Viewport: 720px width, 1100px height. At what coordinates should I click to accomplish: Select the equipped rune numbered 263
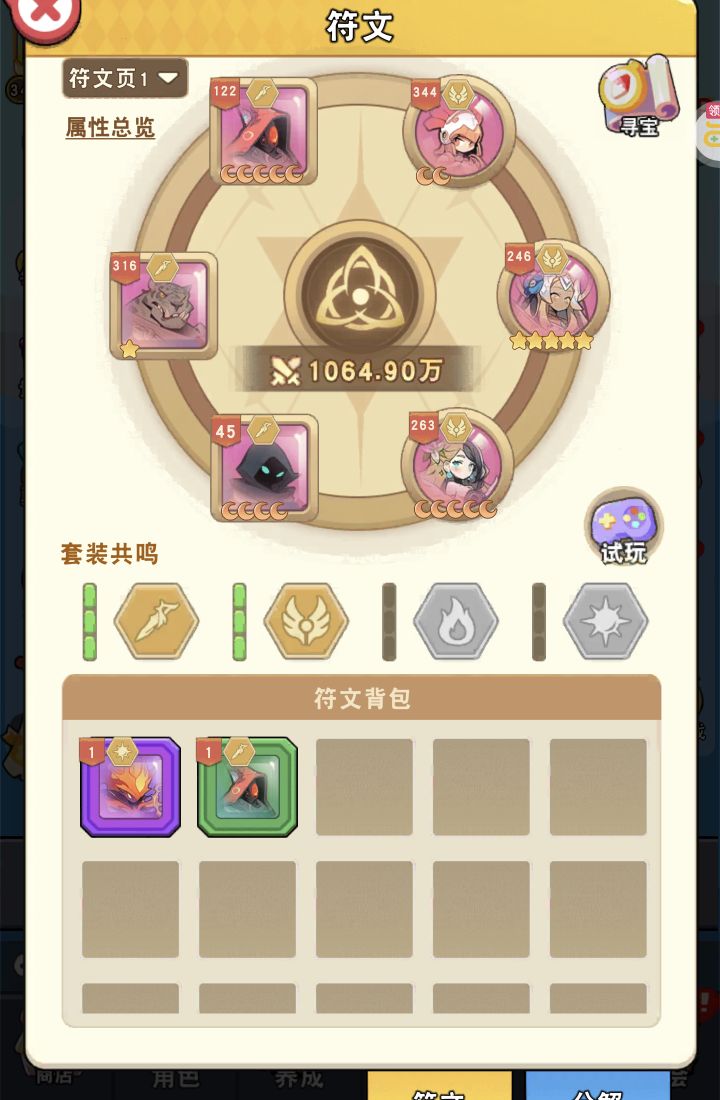tap(457, 464)
